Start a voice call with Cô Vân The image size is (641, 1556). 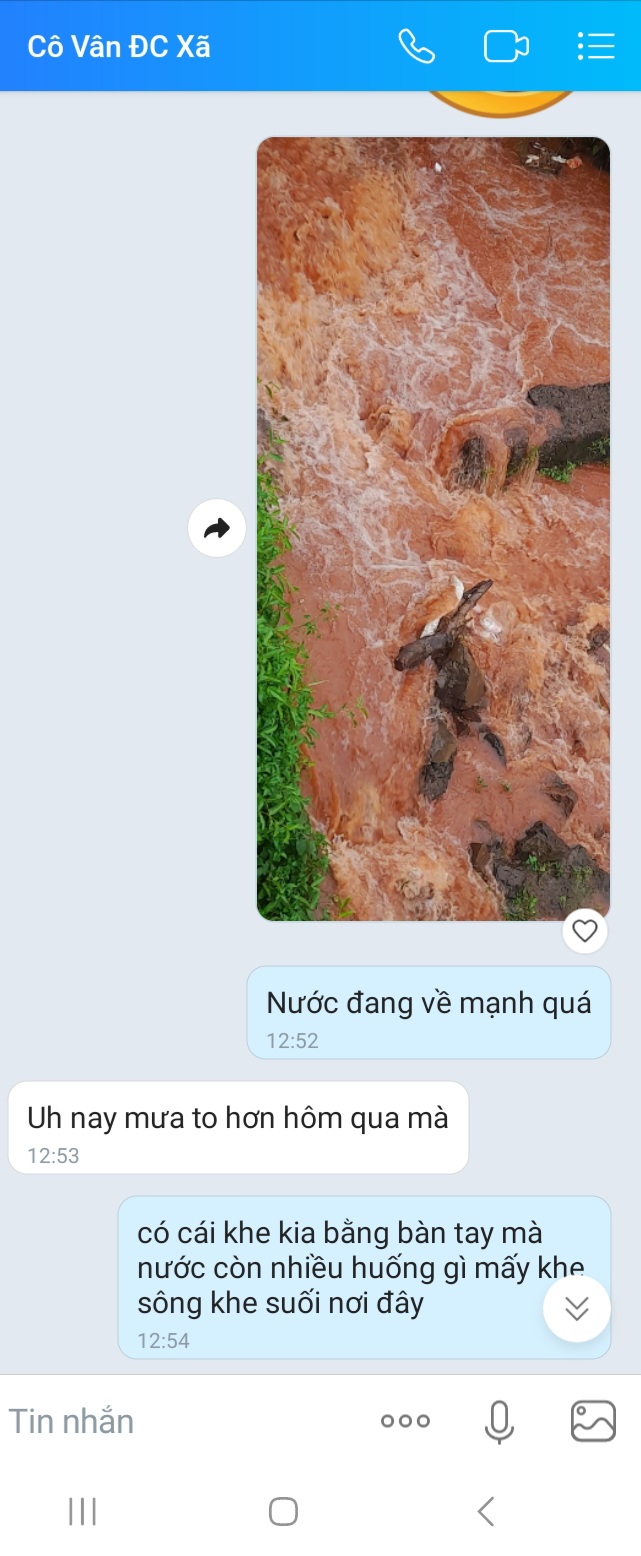click(x=416, y=46)
